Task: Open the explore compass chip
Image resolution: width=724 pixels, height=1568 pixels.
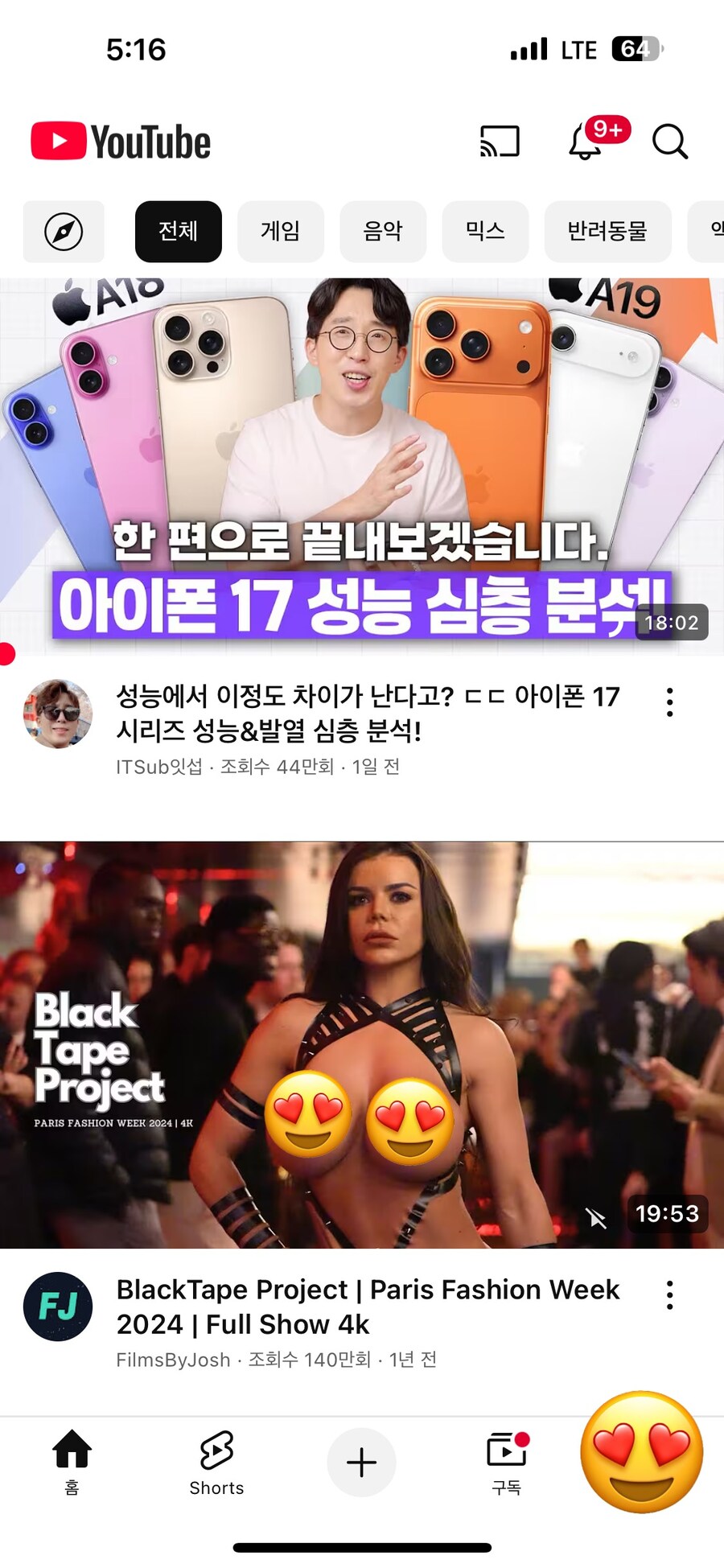Action: (x=64, y=232)
